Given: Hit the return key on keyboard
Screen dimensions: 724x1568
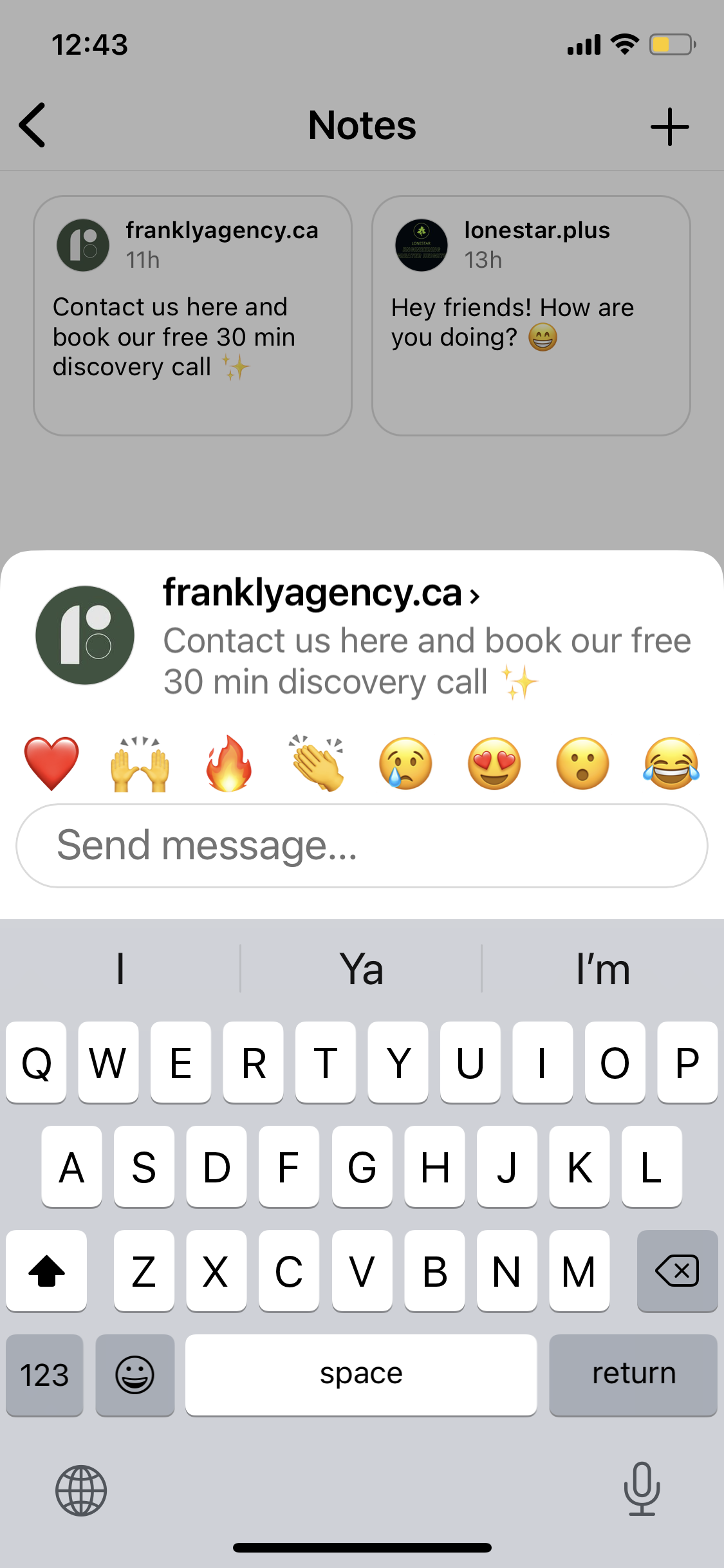Looking at the screenshot, I should (633, 1375).
